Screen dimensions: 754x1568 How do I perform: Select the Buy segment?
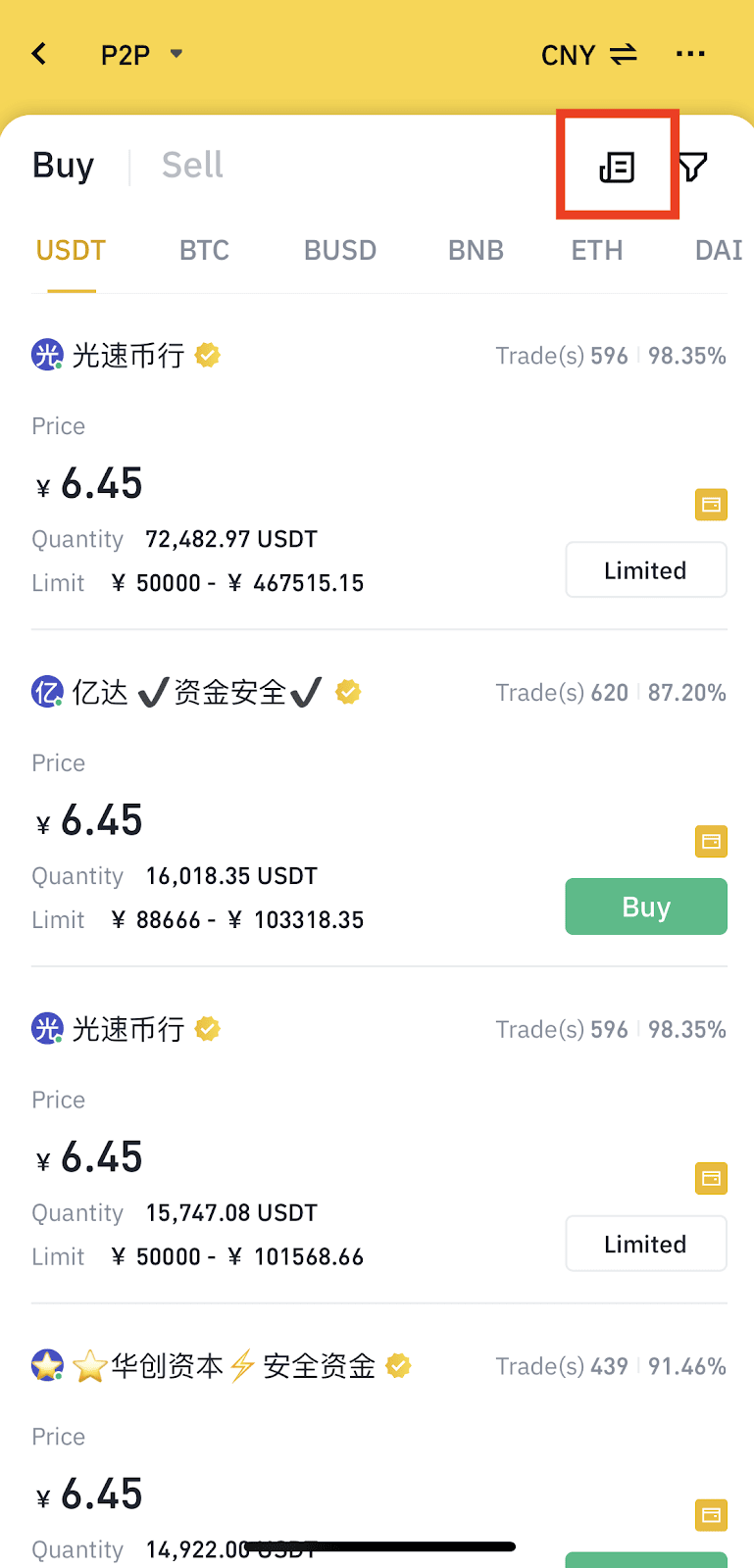point(64,165)
